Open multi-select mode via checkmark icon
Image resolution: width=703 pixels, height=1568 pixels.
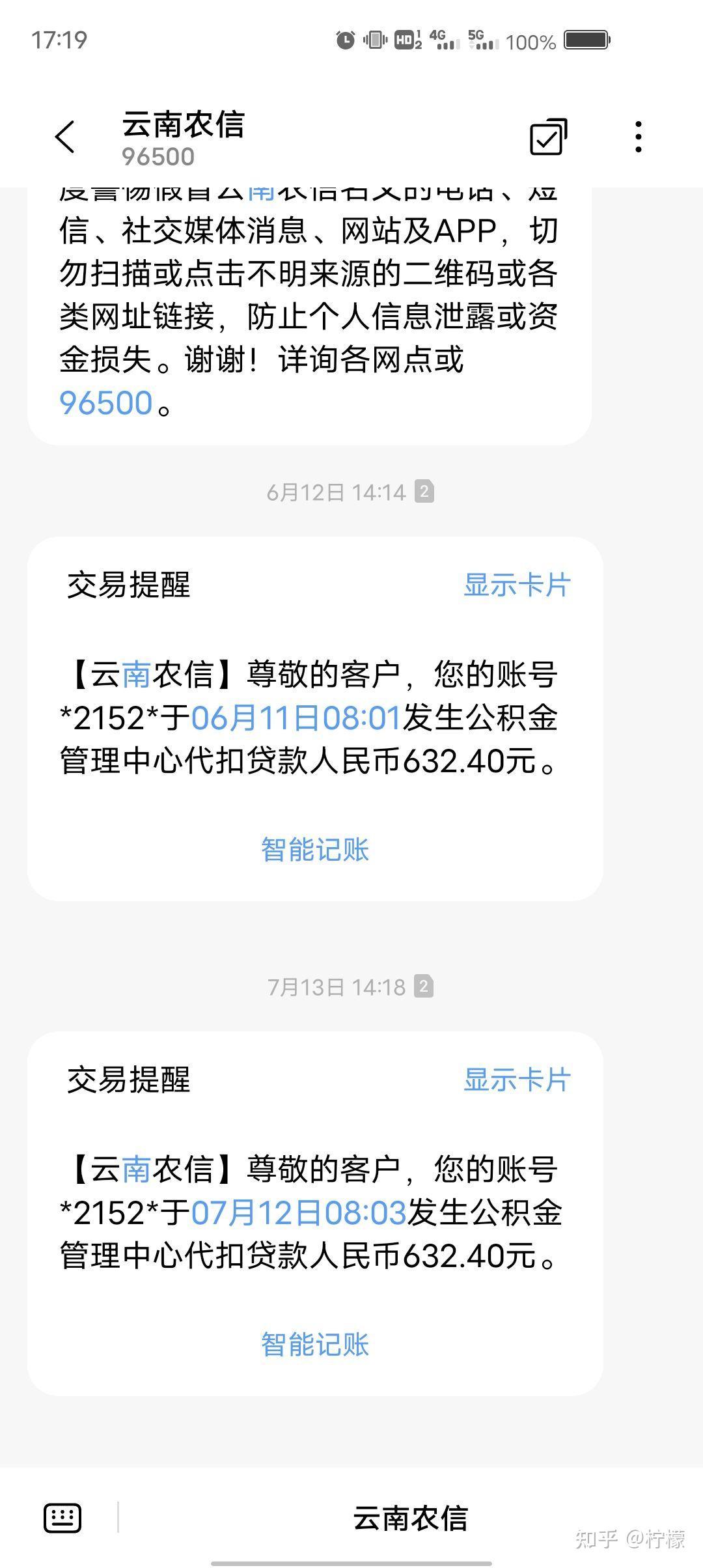click(x=547, y=137)
